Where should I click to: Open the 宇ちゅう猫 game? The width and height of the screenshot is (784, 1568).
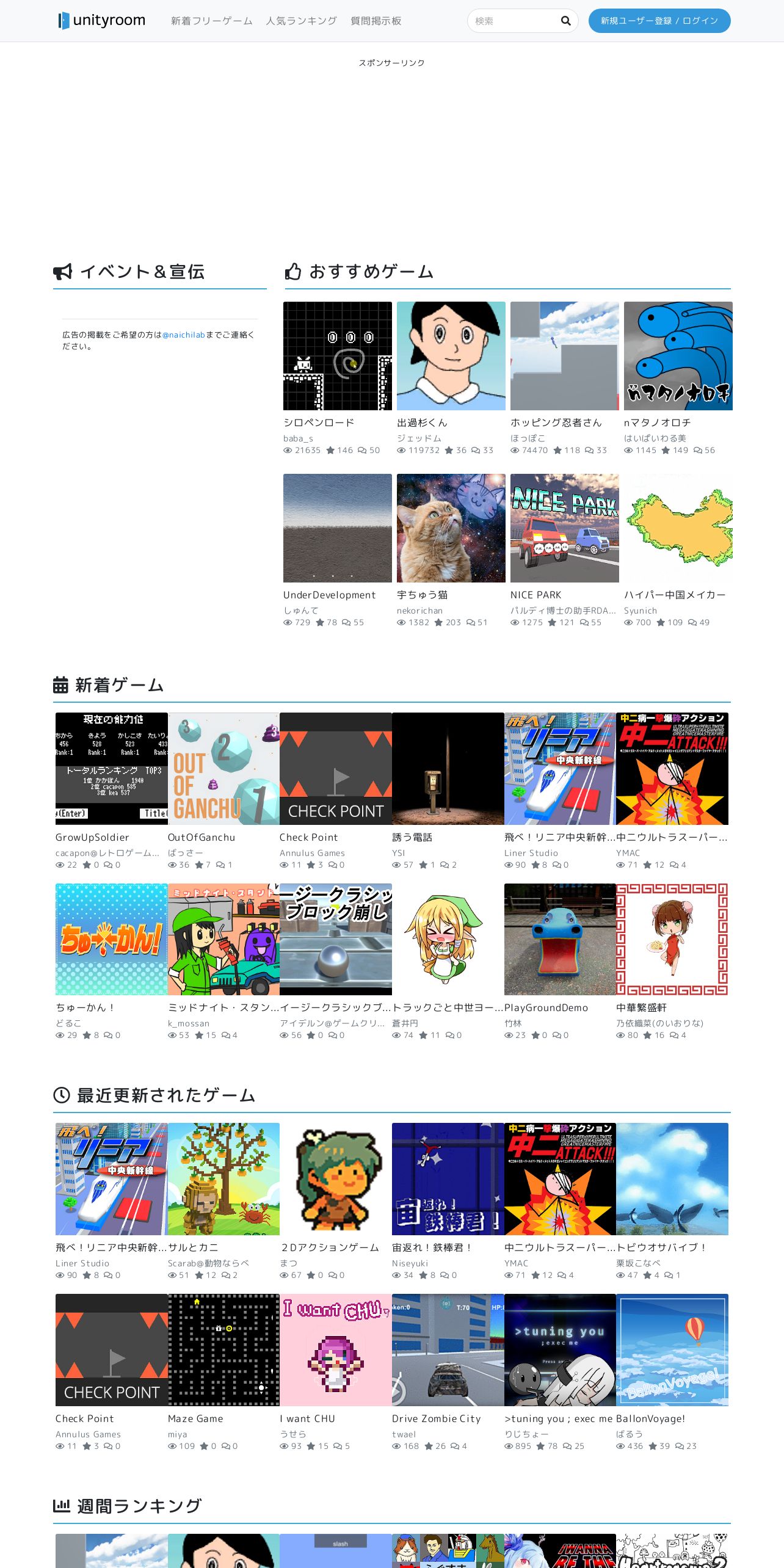click(451, 528)
